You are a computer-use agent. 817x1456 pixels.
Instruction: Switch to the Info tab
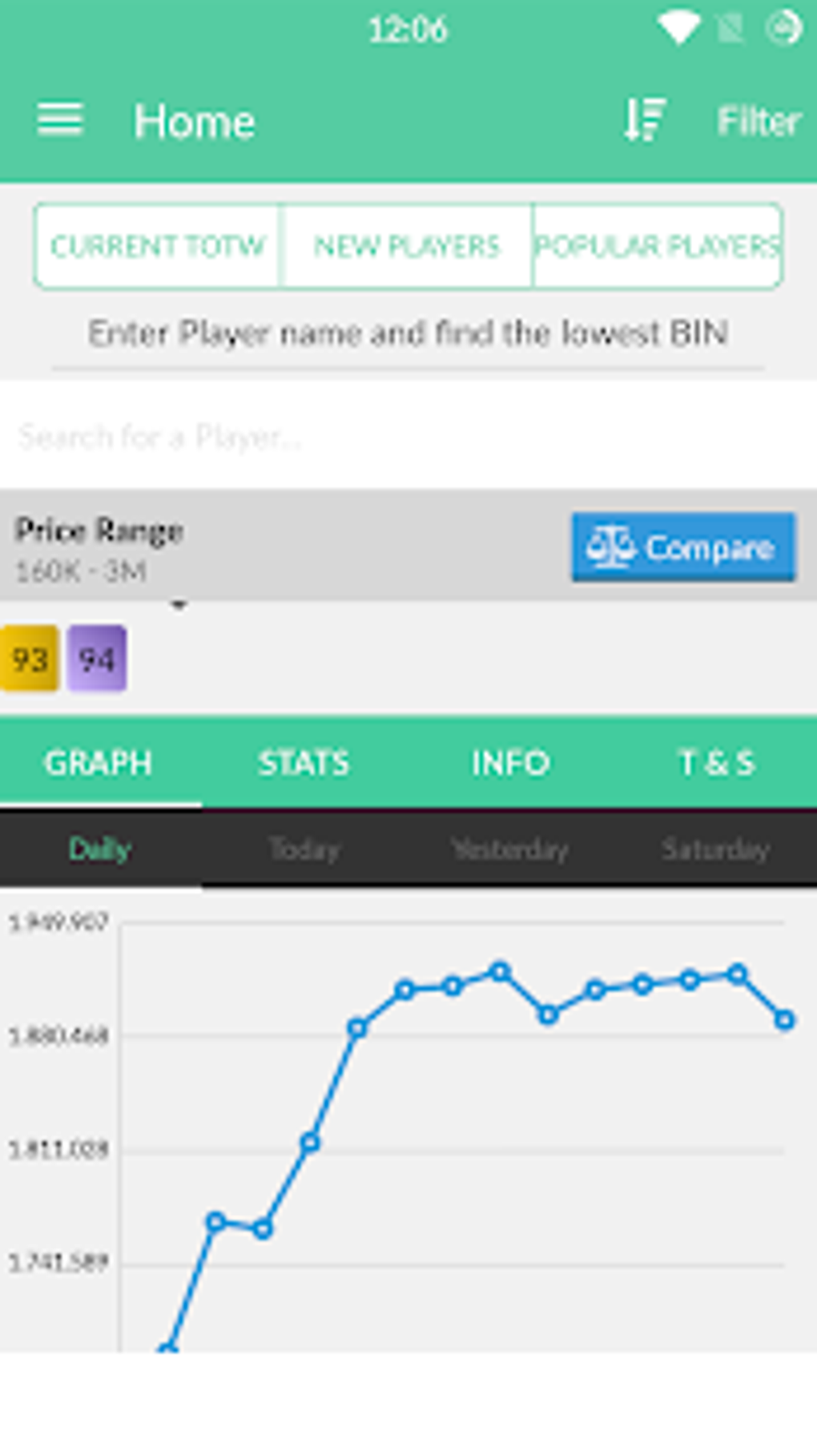[510, 763]
